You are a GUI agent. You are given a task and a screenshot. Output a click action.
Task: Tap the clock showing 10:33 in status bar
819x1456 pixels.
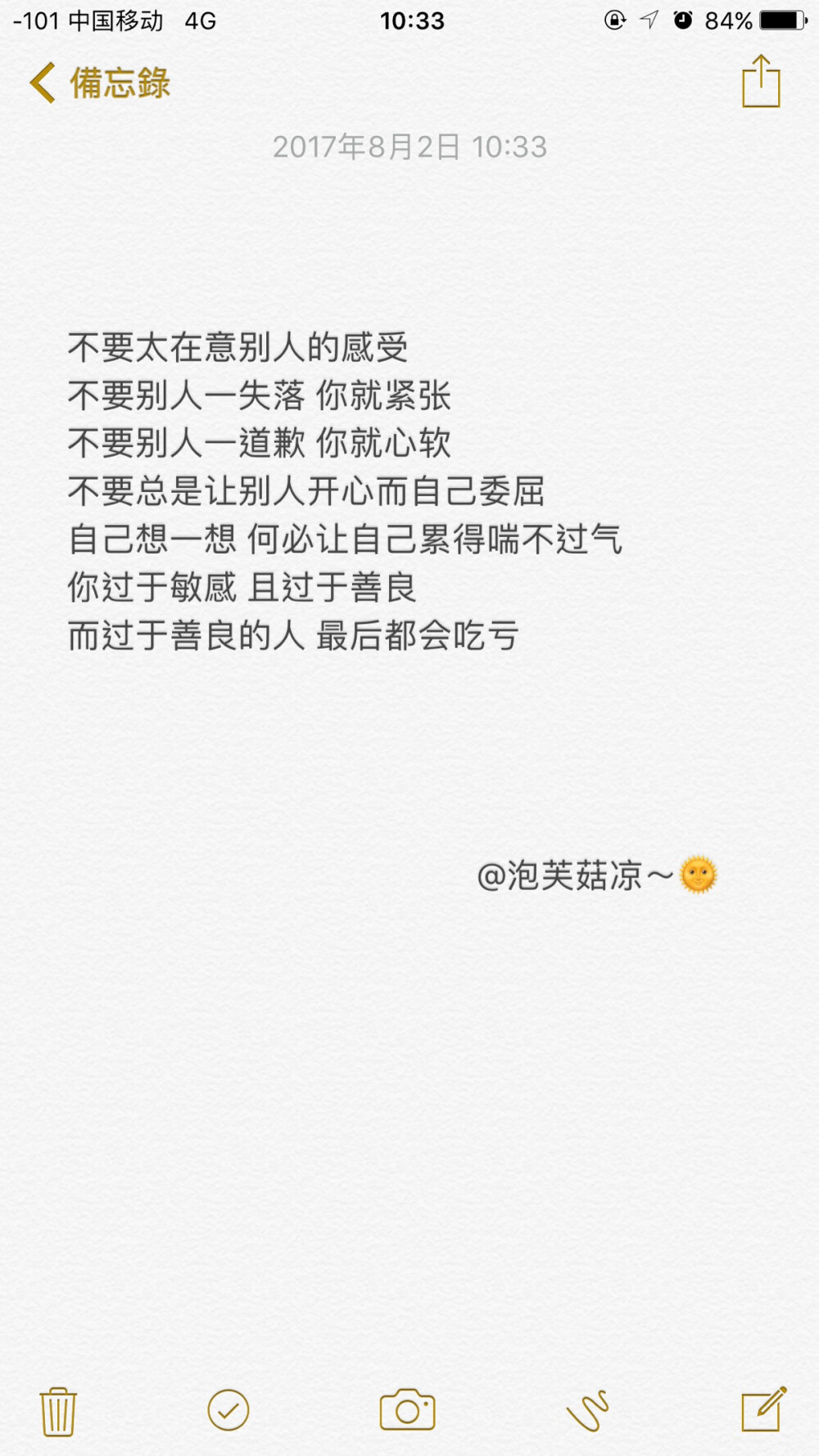[x=414, y=21]
